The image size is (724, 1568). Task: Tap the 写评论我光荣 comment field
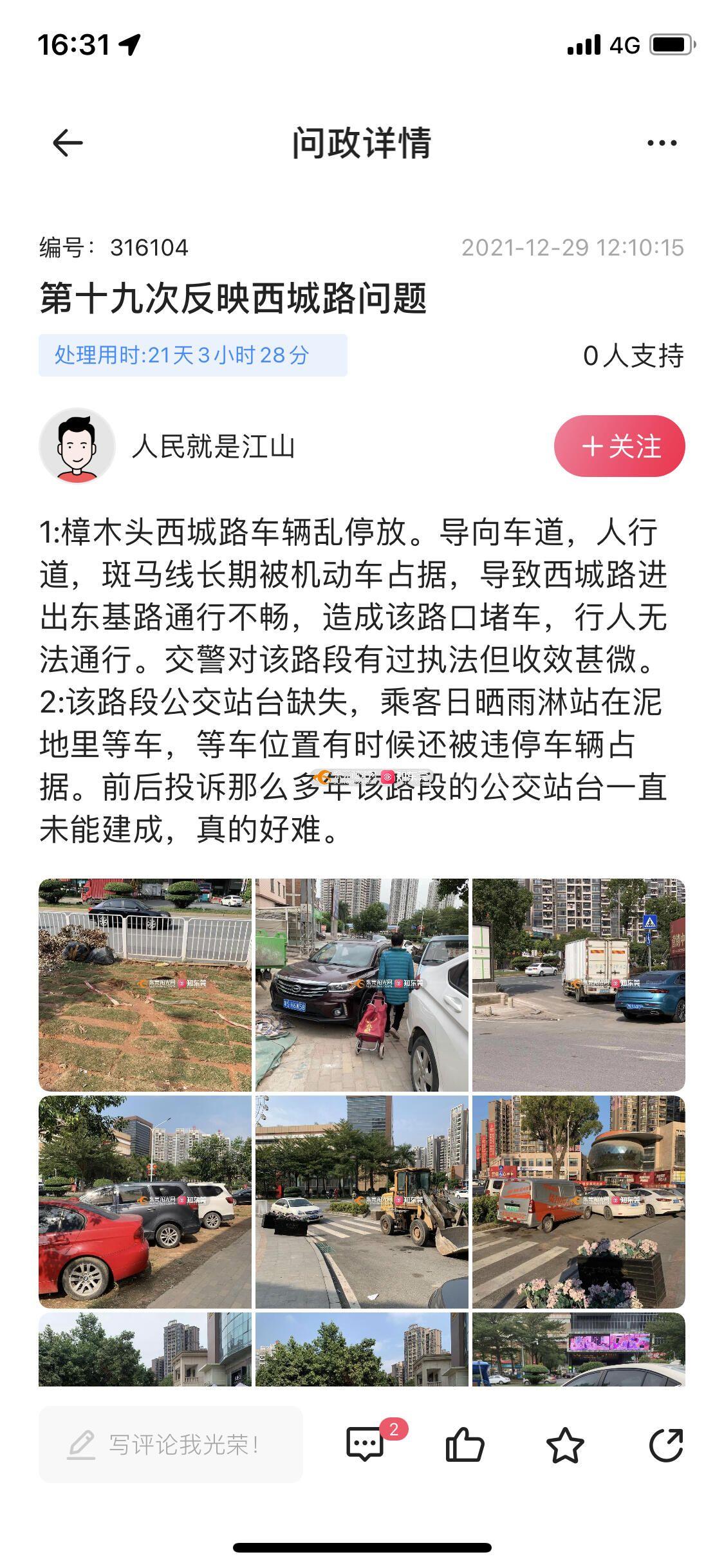[171, 1445]
